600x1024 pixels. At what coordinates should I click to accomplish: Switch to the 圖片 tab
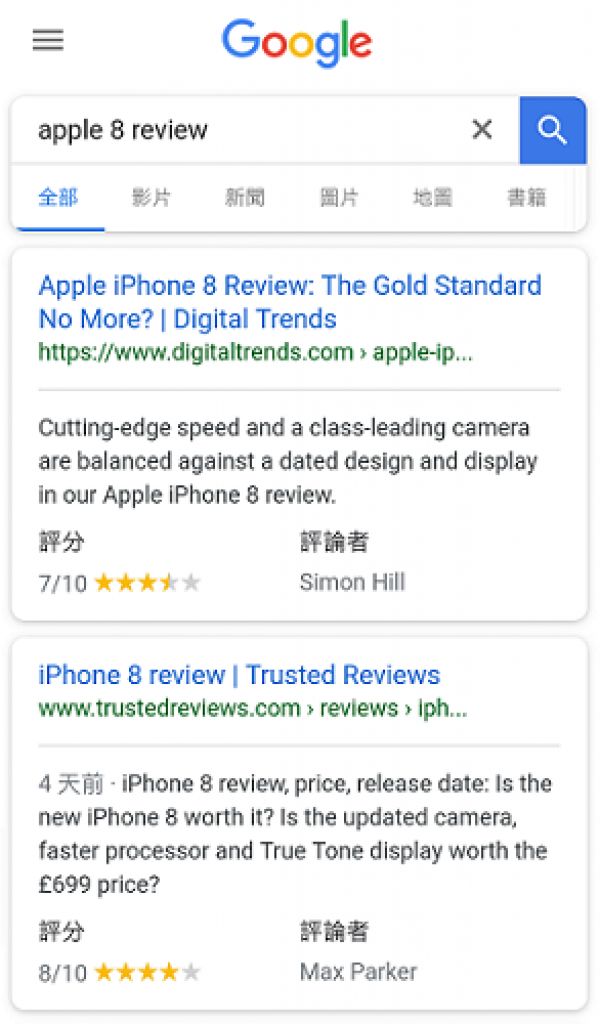339,197
